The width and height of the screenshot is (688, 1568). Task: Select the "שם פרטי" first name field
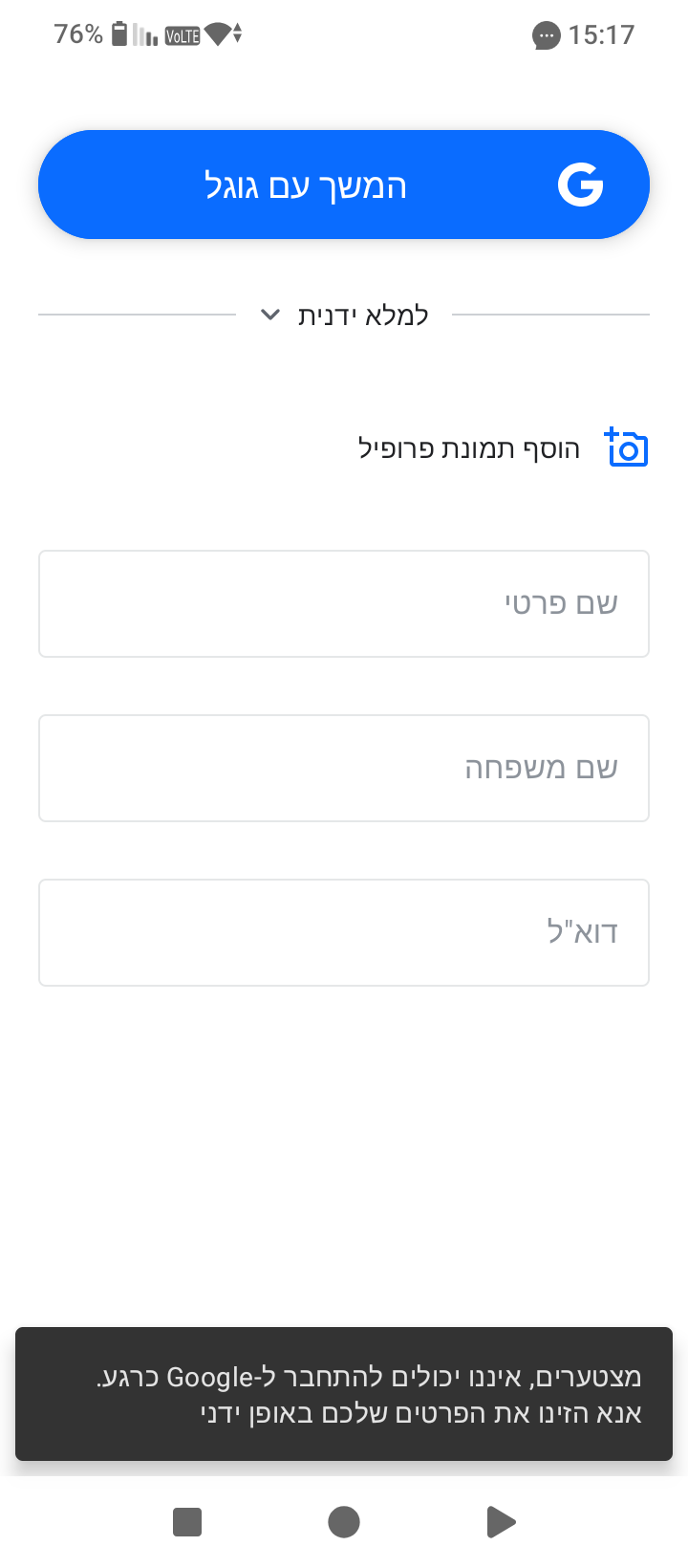344,603
